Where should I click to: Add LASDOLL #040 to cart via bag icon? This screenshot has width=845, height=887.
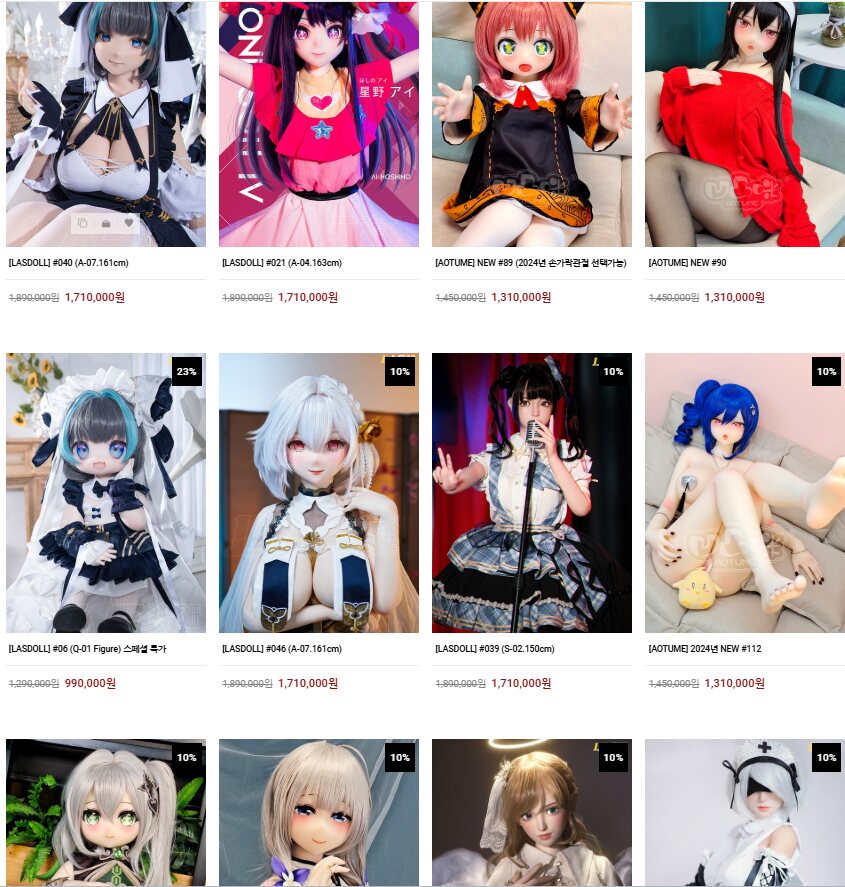click(106, 223)
